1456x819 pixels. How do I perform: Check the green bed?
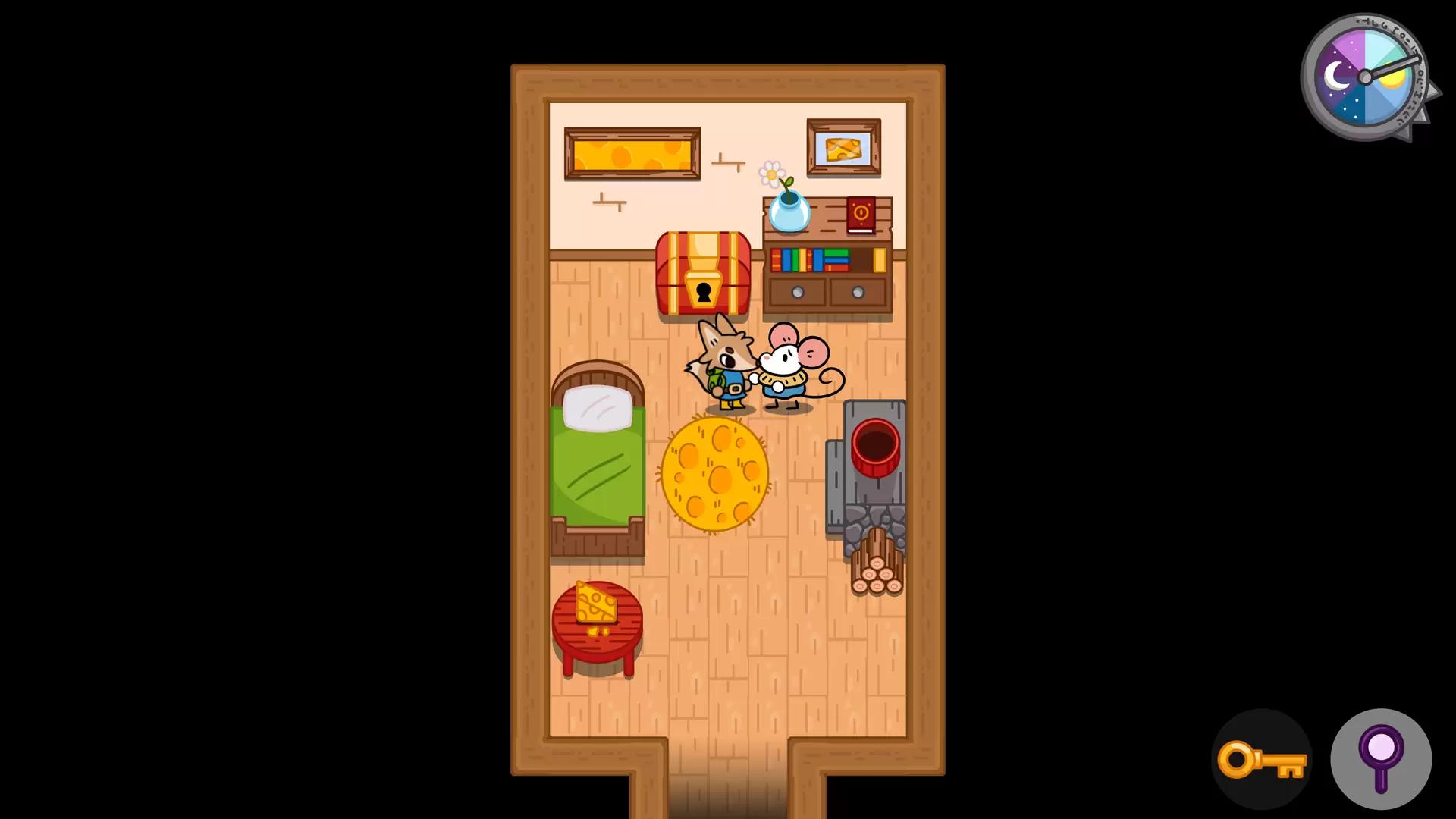point(598,463)
